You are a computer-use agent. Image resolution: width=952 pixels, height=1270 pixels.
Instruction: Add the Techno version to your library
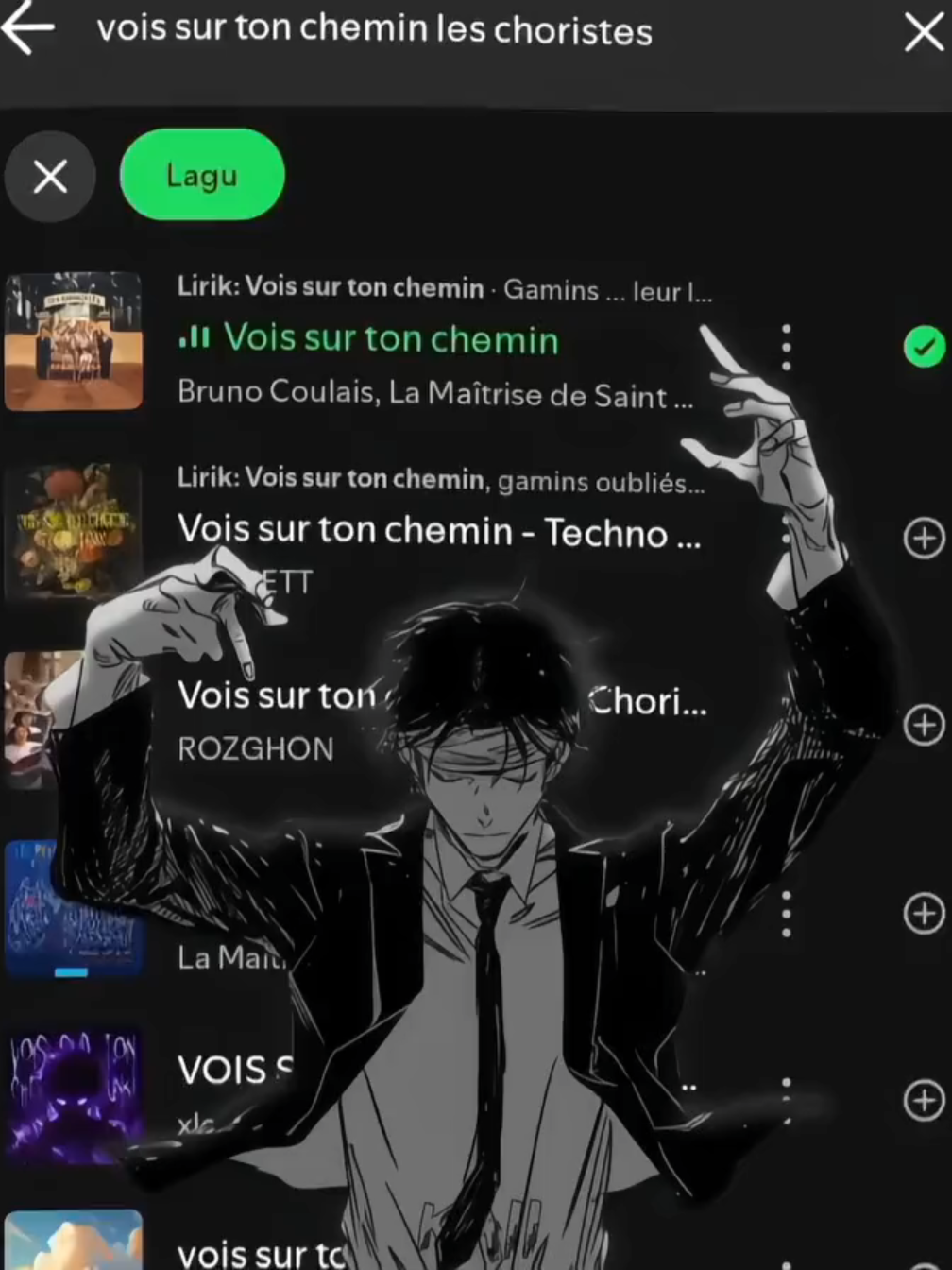pos(924,538)
